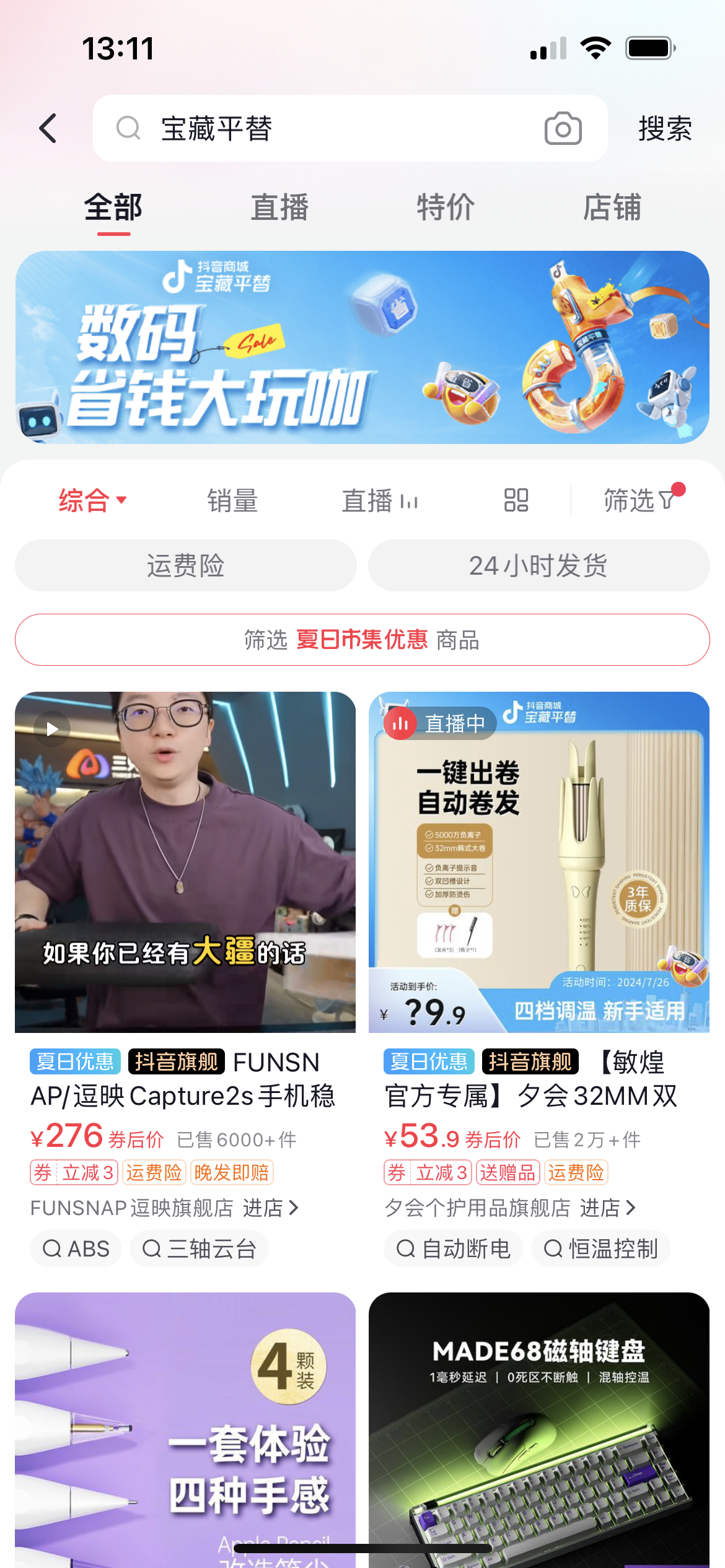Filter by 夏日市集优惠 products

point(362,640)
